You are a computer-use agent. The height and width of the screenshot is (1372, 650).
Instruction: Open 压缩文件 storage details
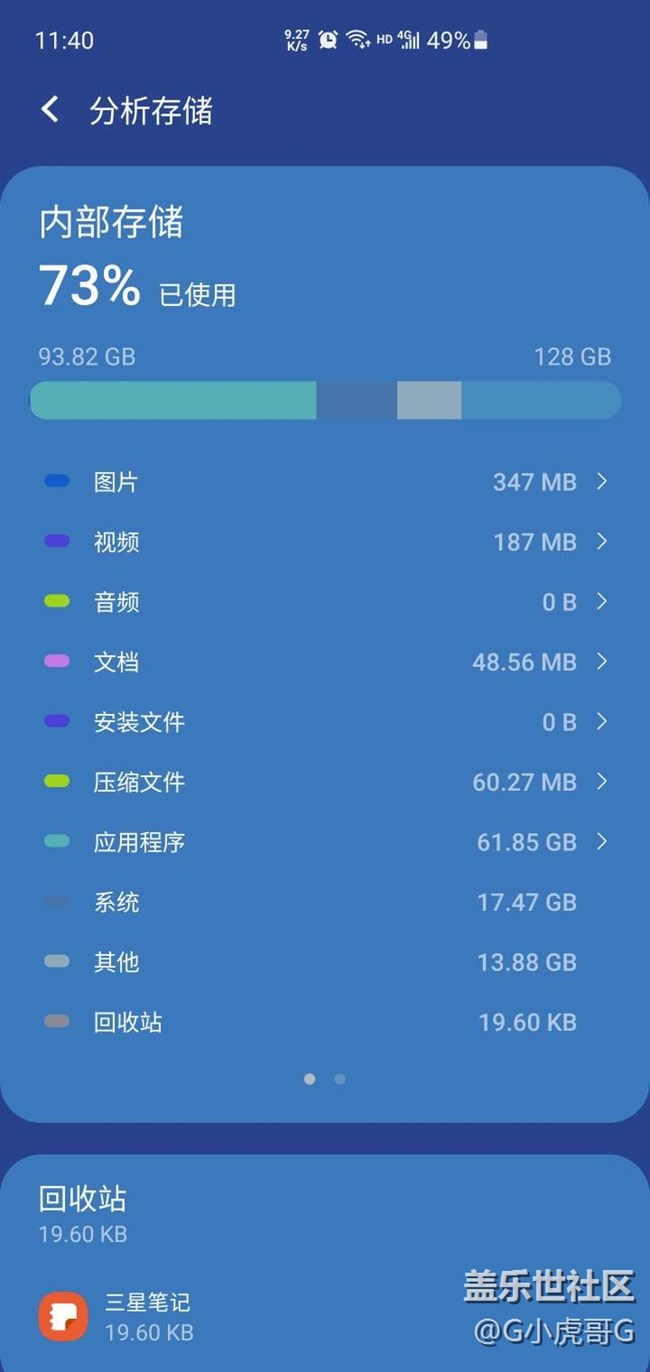(325, 782)
